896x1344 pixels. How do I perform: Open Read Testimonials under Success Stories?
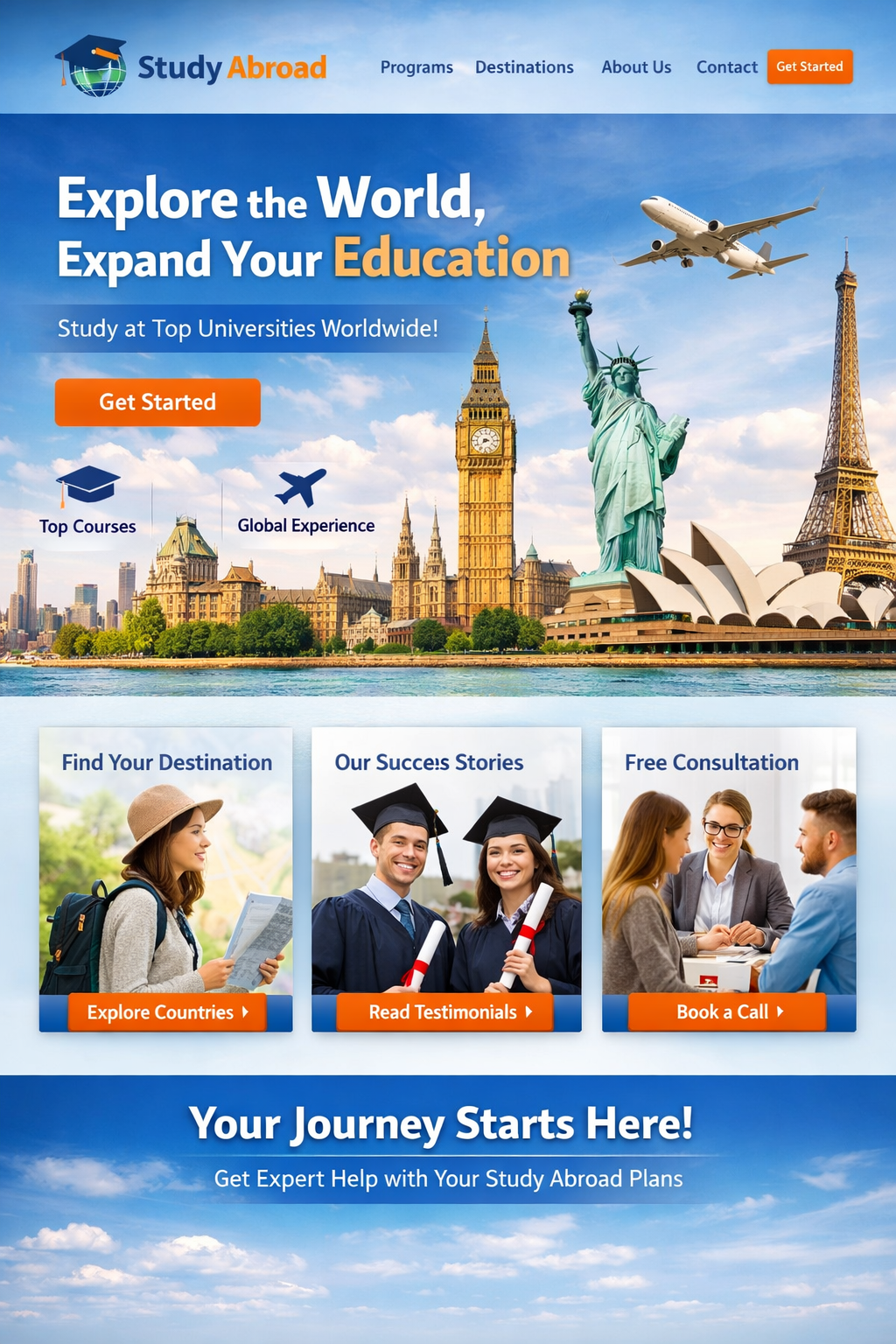444,1012
